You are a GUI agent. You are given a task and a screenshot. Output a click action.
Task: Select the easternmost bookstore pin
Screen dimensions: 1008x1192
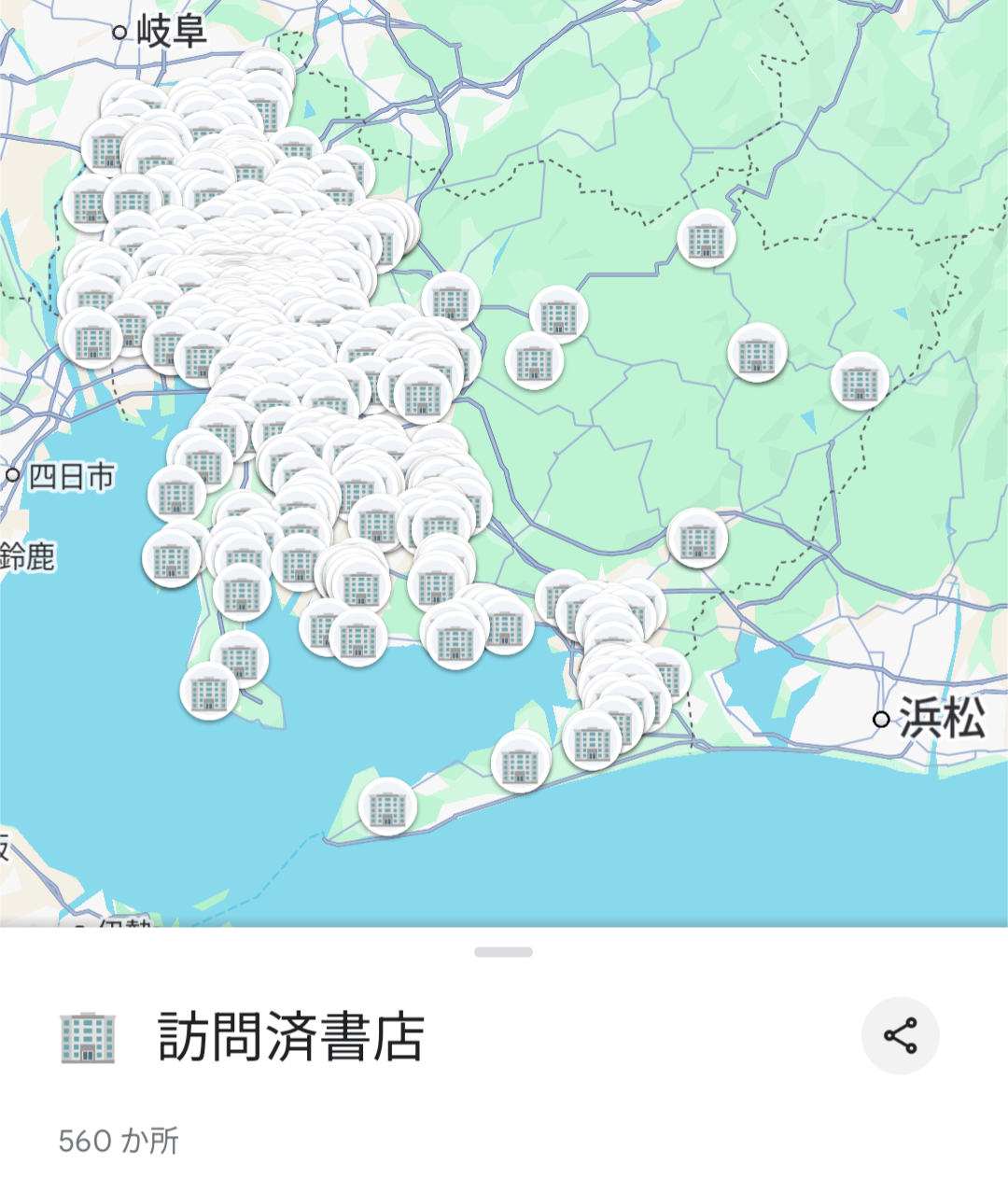859,380
